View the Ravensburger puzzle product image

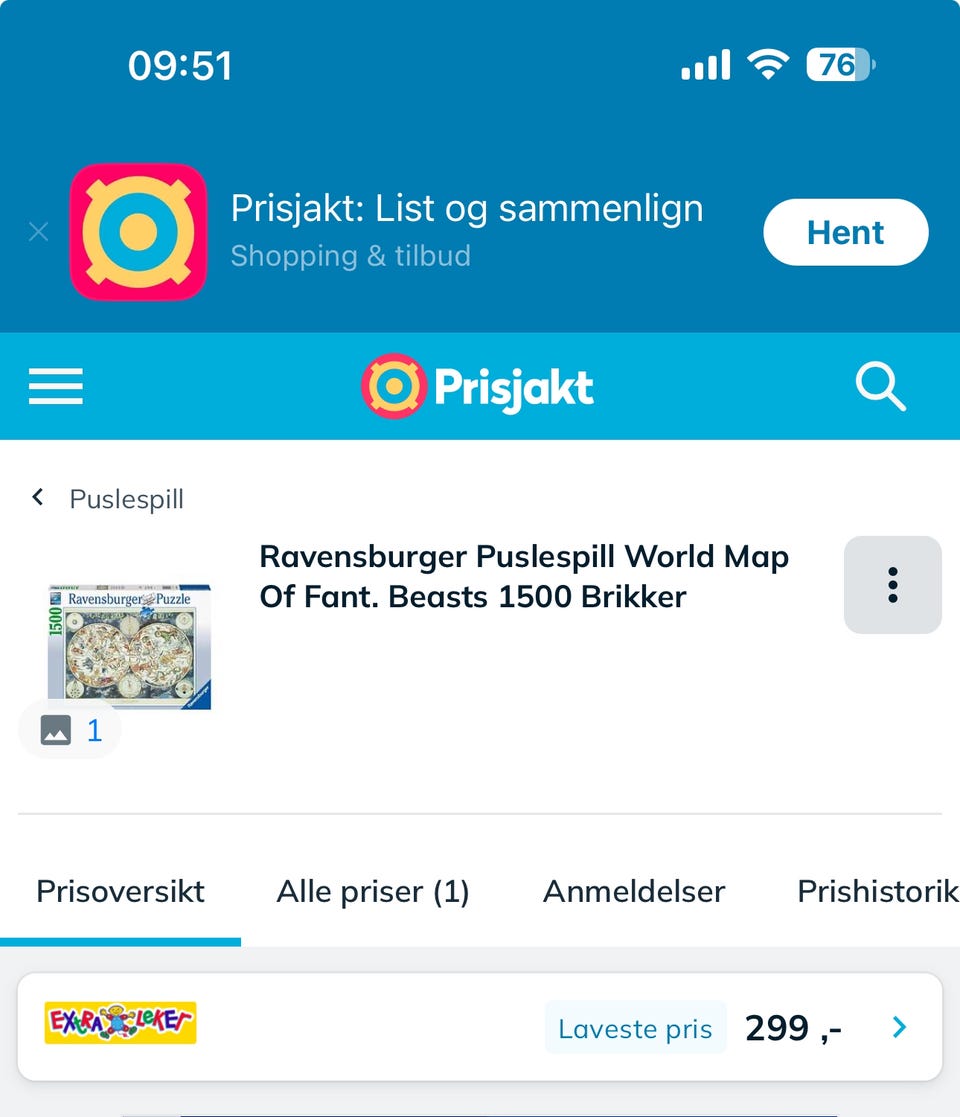[129, 646]
